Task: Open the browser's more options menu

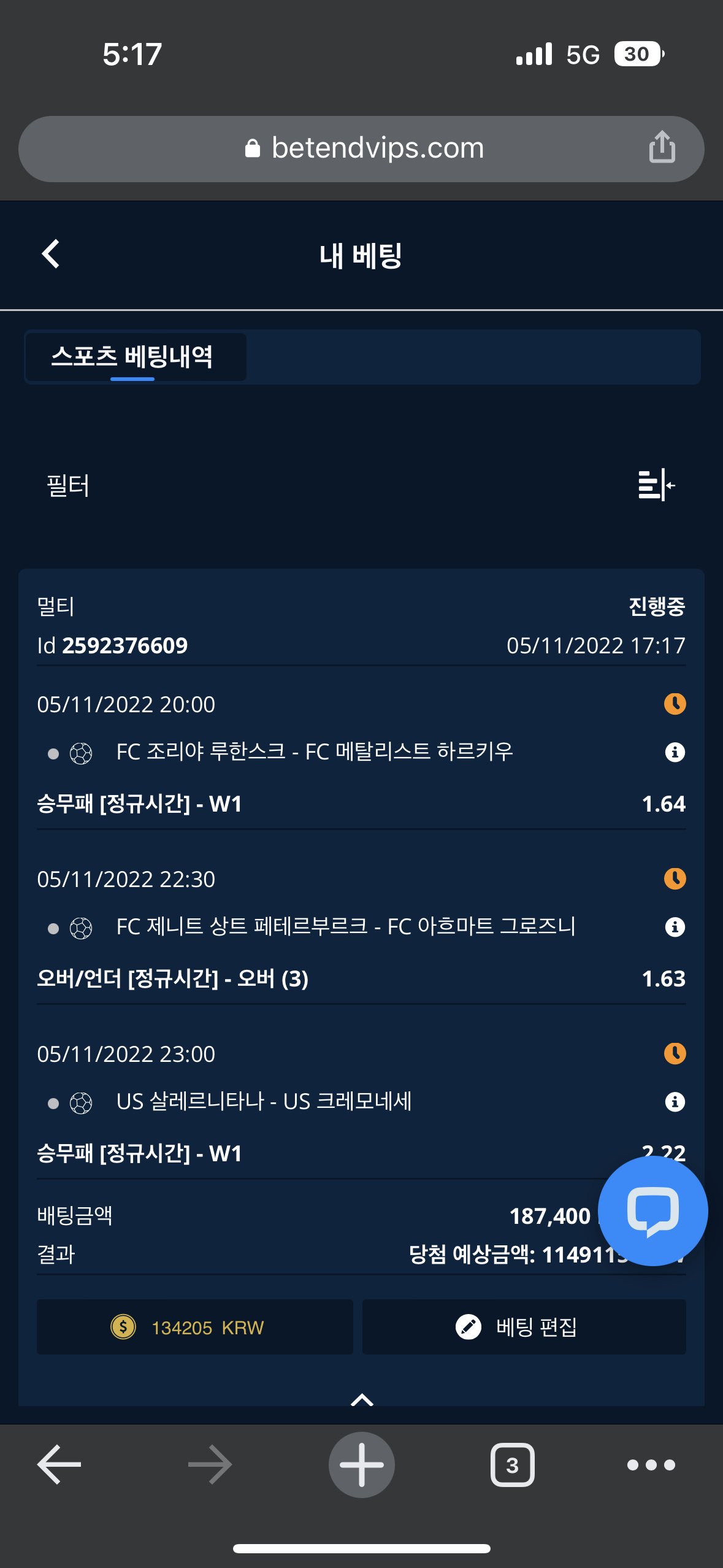Action: click(x=651, y=1465)
